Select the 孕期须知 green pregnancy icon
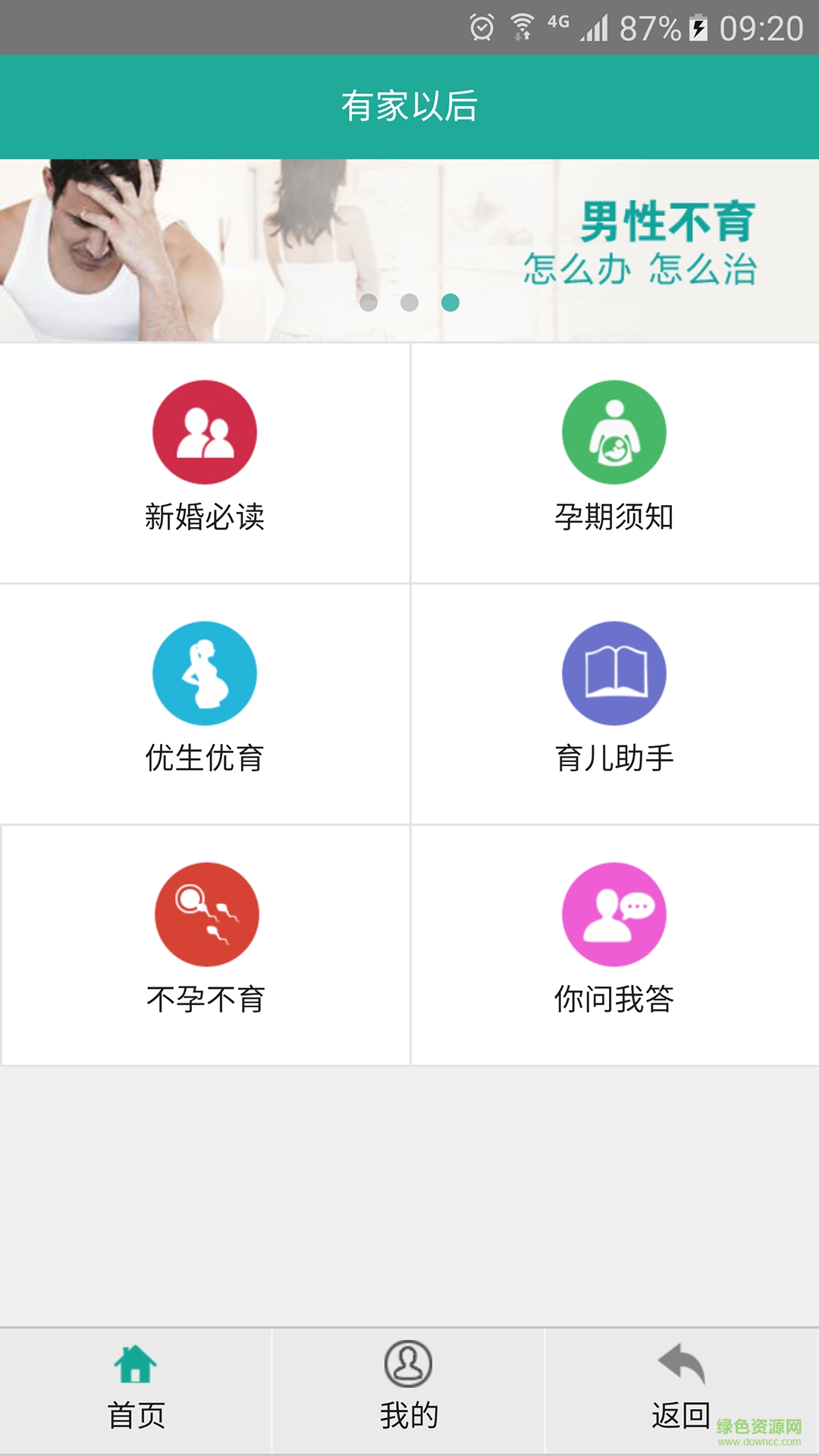 click(614, 434)
